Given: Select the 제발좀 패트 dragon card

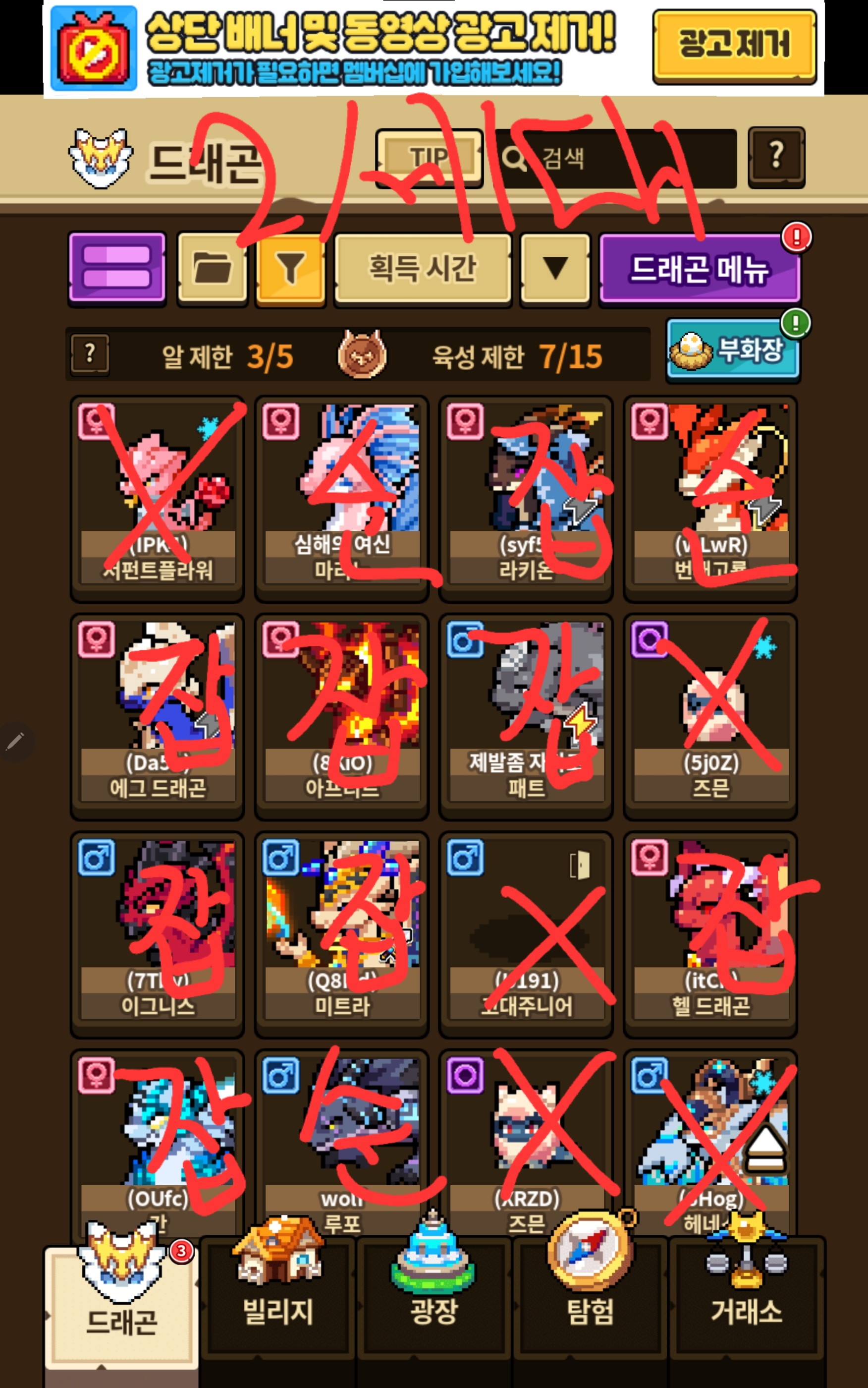Looking at the screenshot, I should (526, 716).
